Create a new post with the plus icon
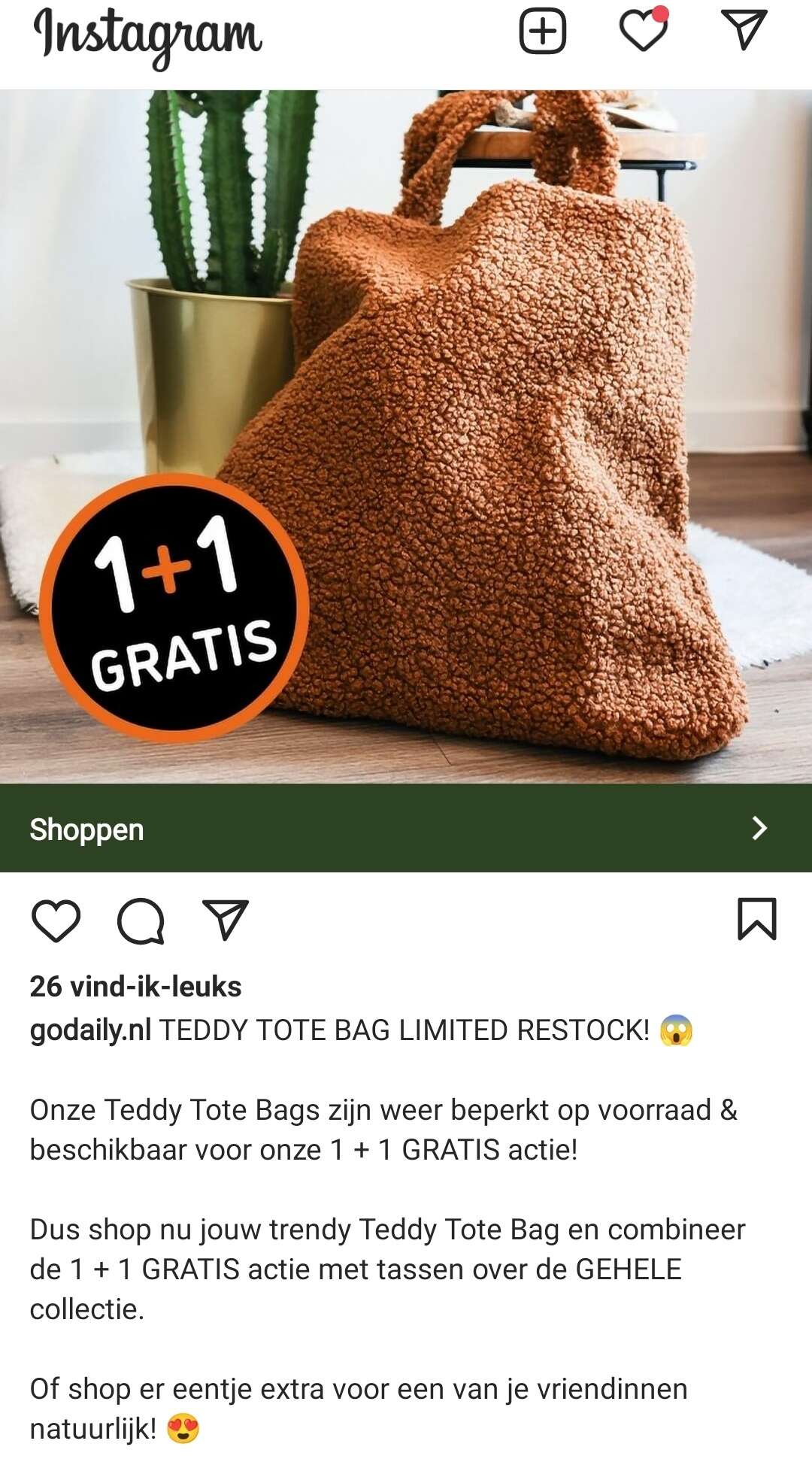The image size is (812, 1468). point(542,32)
